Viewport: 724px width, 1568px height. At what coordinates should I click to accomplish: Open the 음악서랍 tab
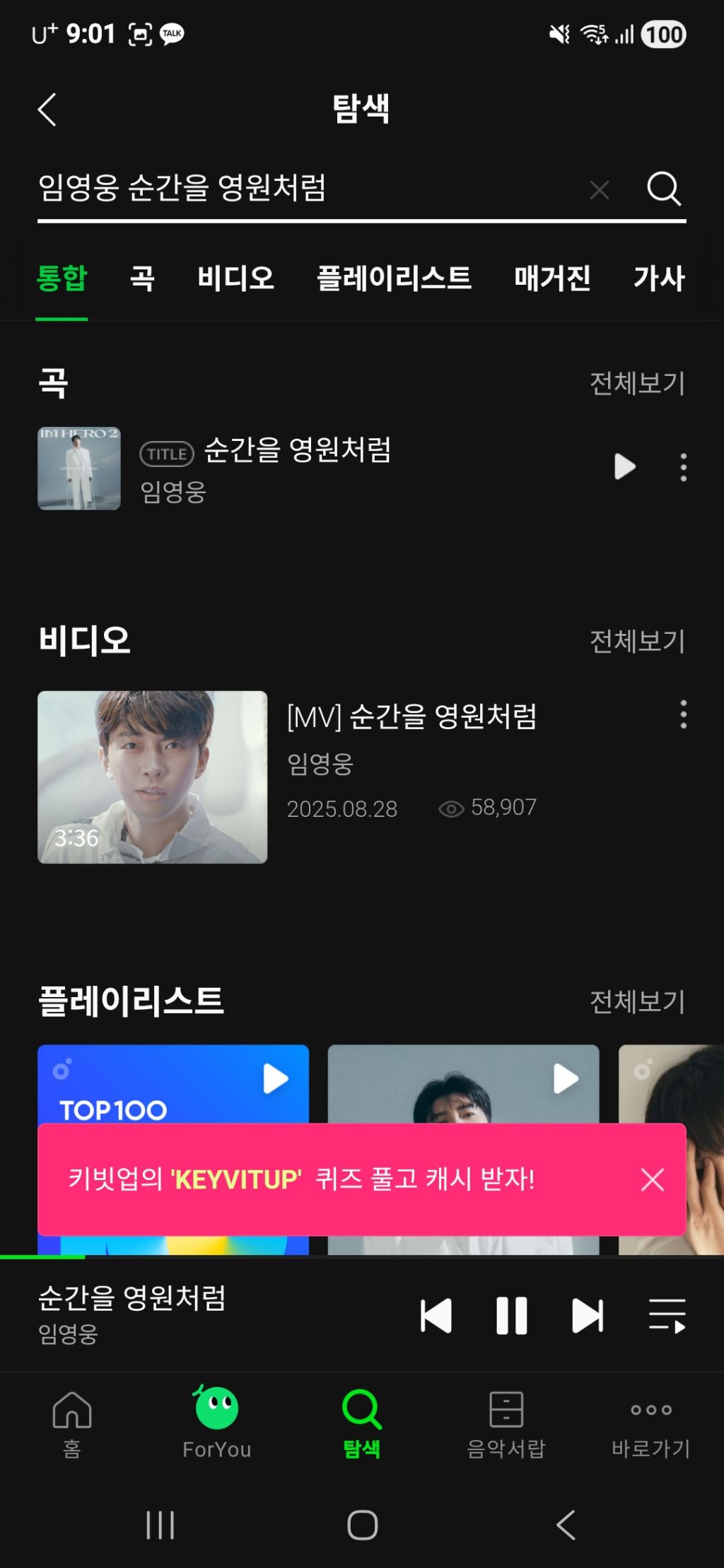(506, 1422)
